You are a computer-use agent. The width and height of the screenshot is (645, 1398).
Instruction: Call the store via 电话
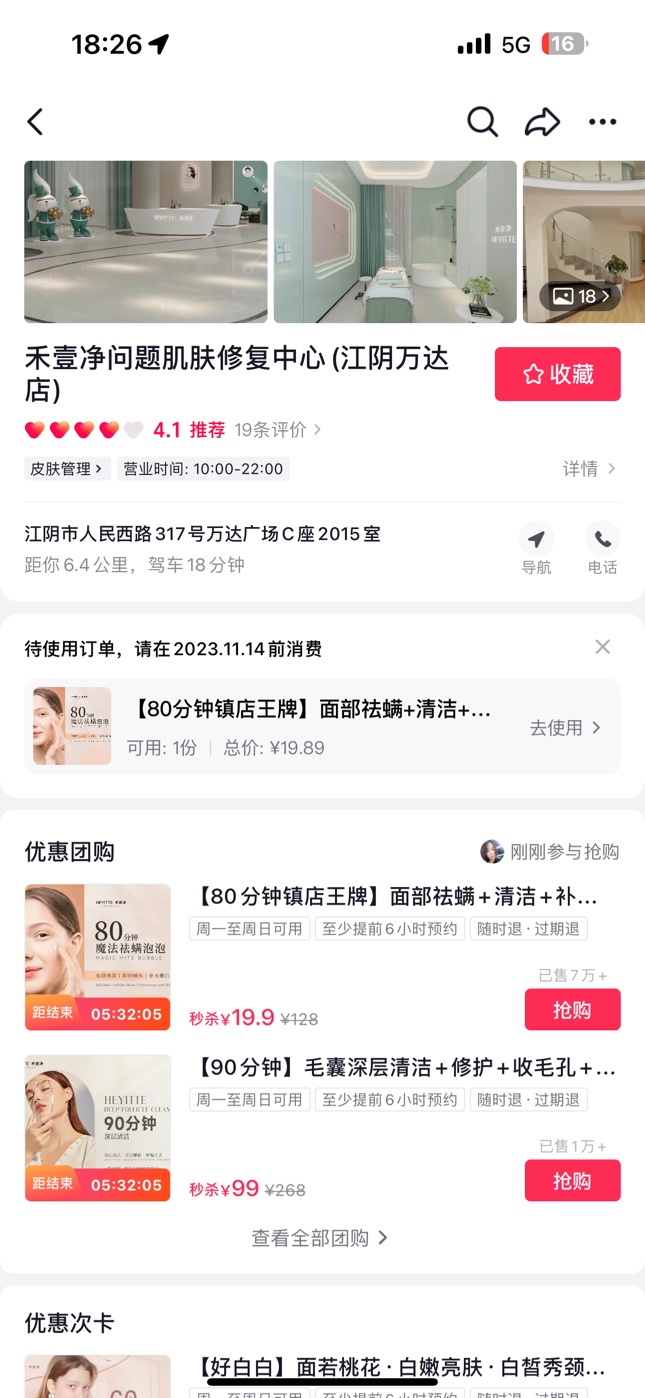pyautogui.click(x=602, y=548)
